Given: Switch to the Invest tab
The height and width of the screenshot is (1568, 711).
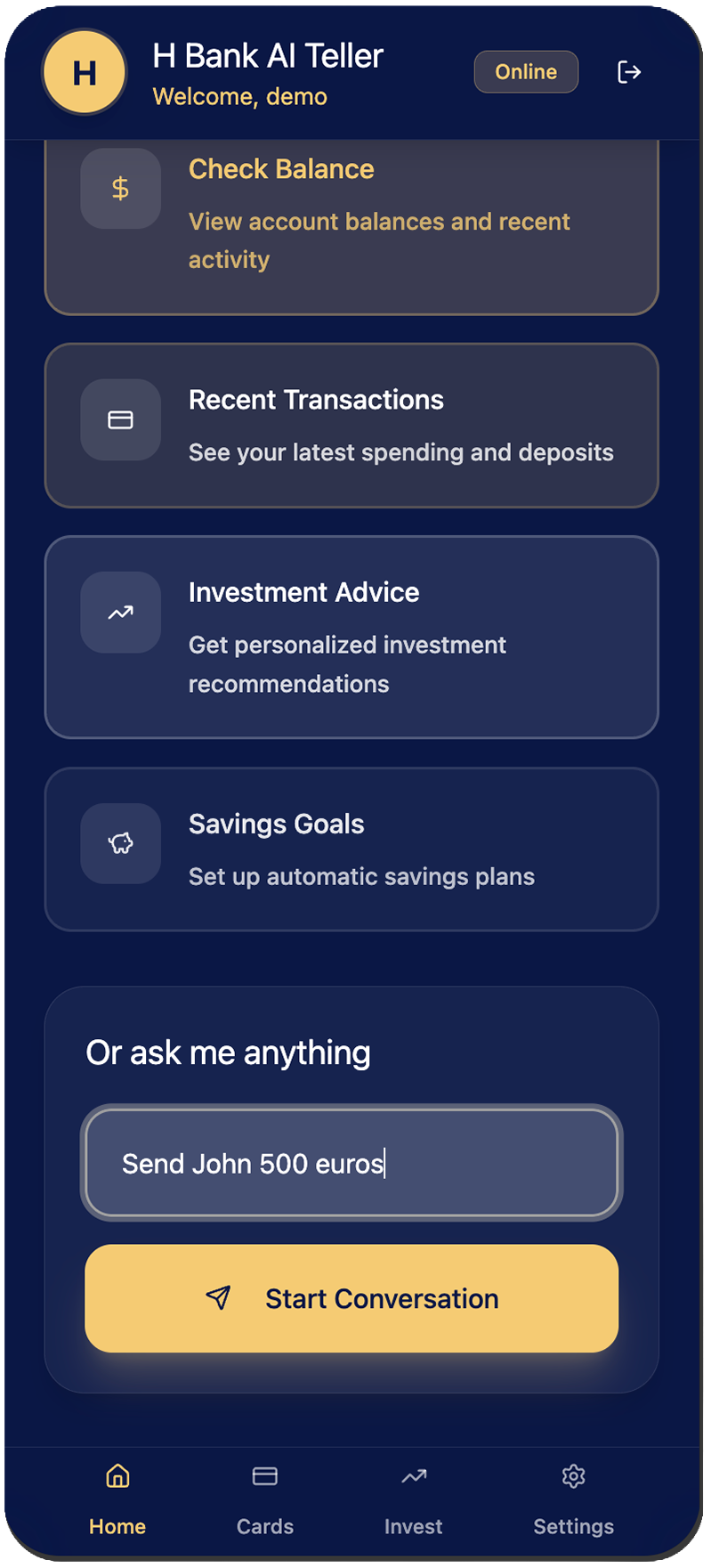Looking at the screenshot, I should click(414, 1499).
